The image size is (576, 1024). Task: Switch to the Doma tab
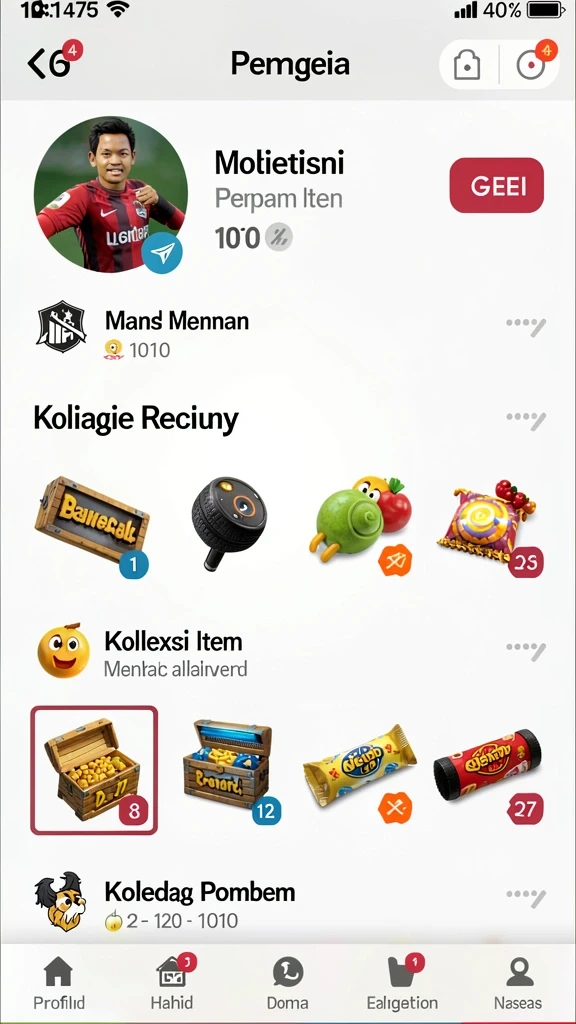pyautogui.click(x=287, y=984)
